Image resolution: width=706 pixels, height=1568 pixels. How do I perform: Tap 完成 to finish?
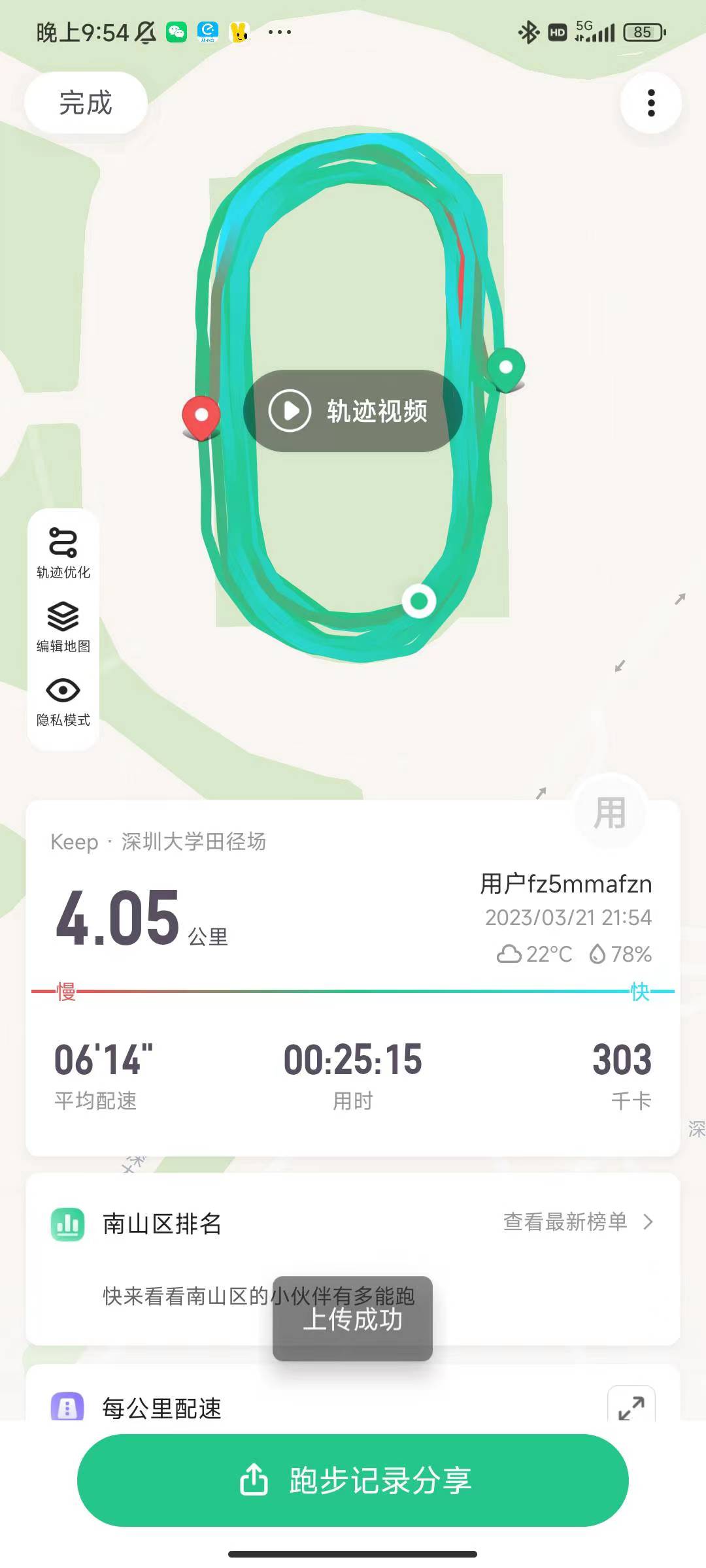point(86,103)
